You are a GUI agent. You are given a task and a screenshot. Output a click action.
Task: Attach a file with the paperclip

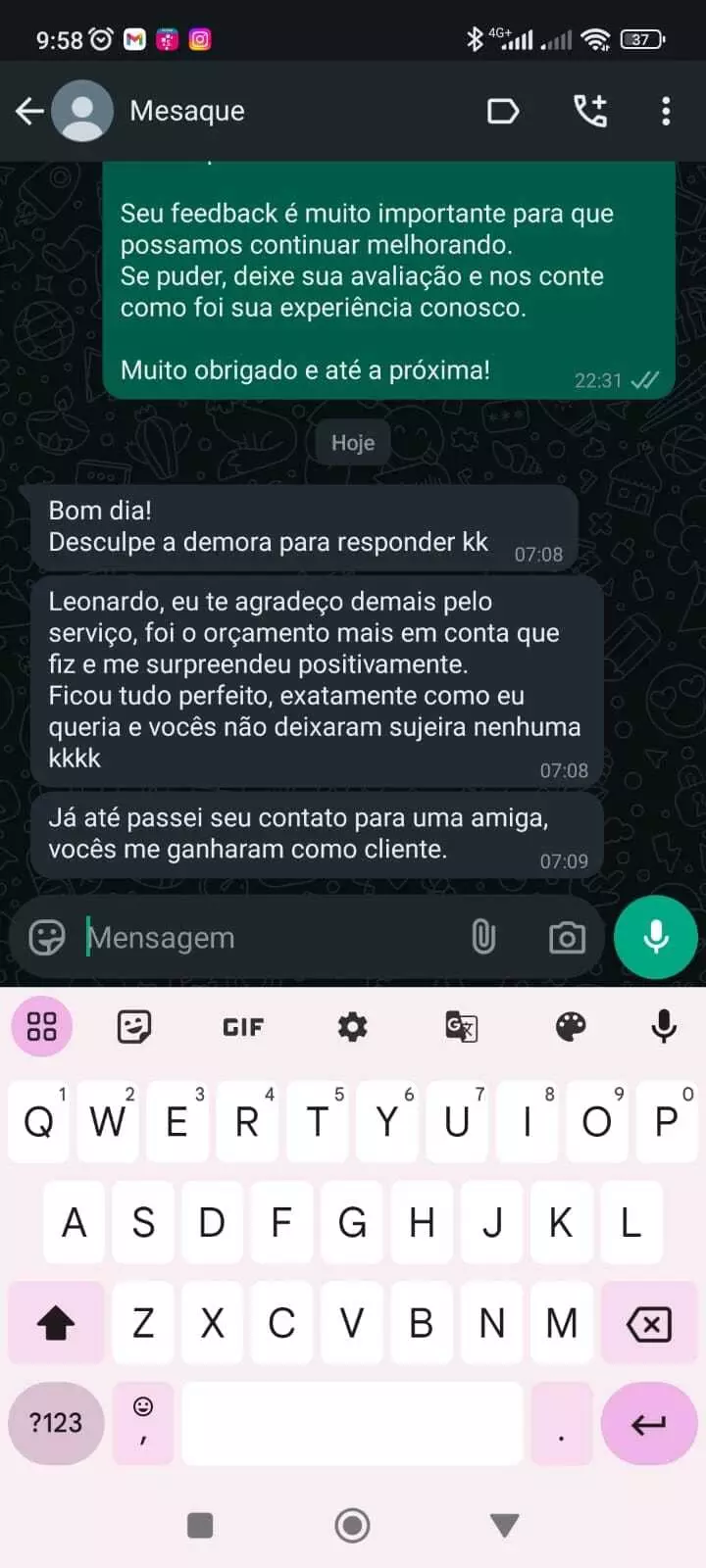(483, 938)
